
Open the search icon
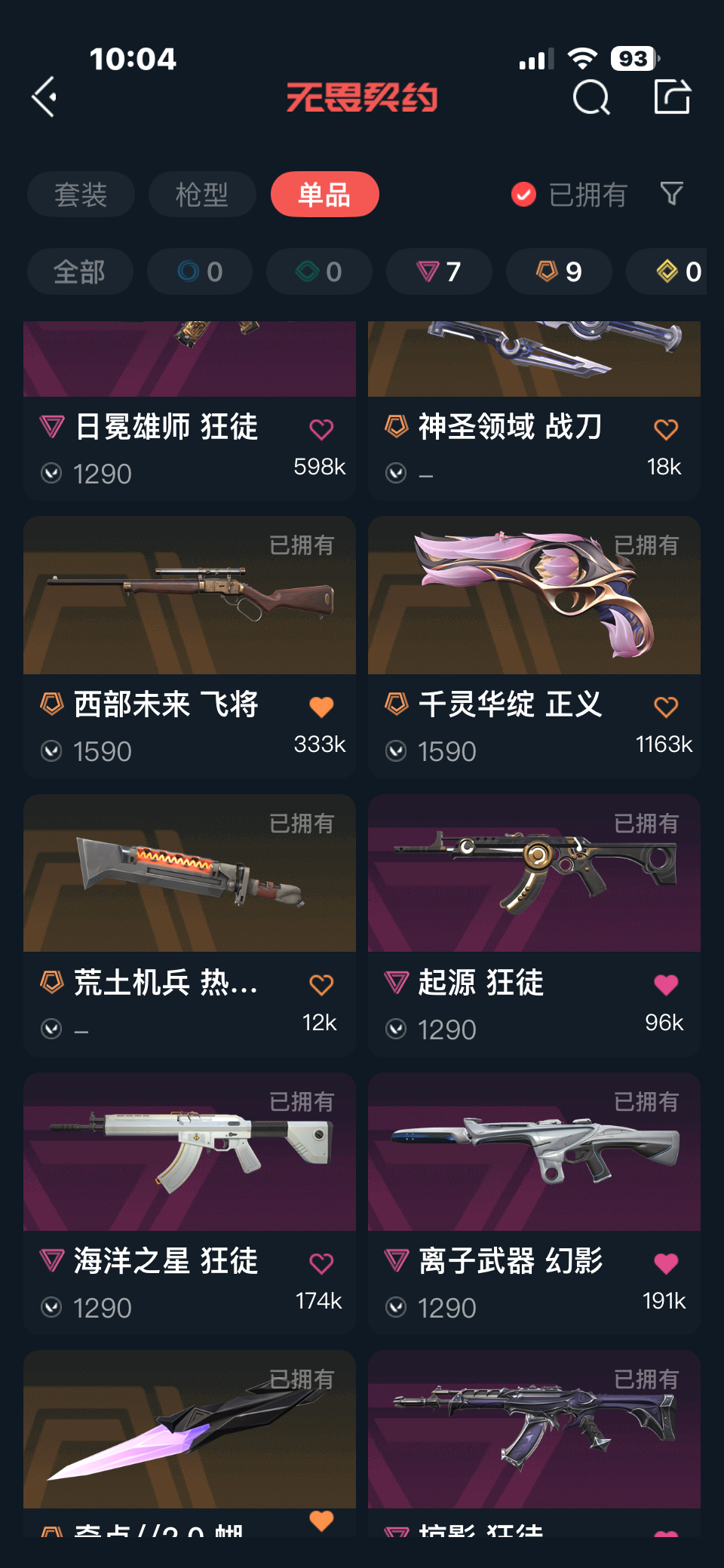click(591, 97)
